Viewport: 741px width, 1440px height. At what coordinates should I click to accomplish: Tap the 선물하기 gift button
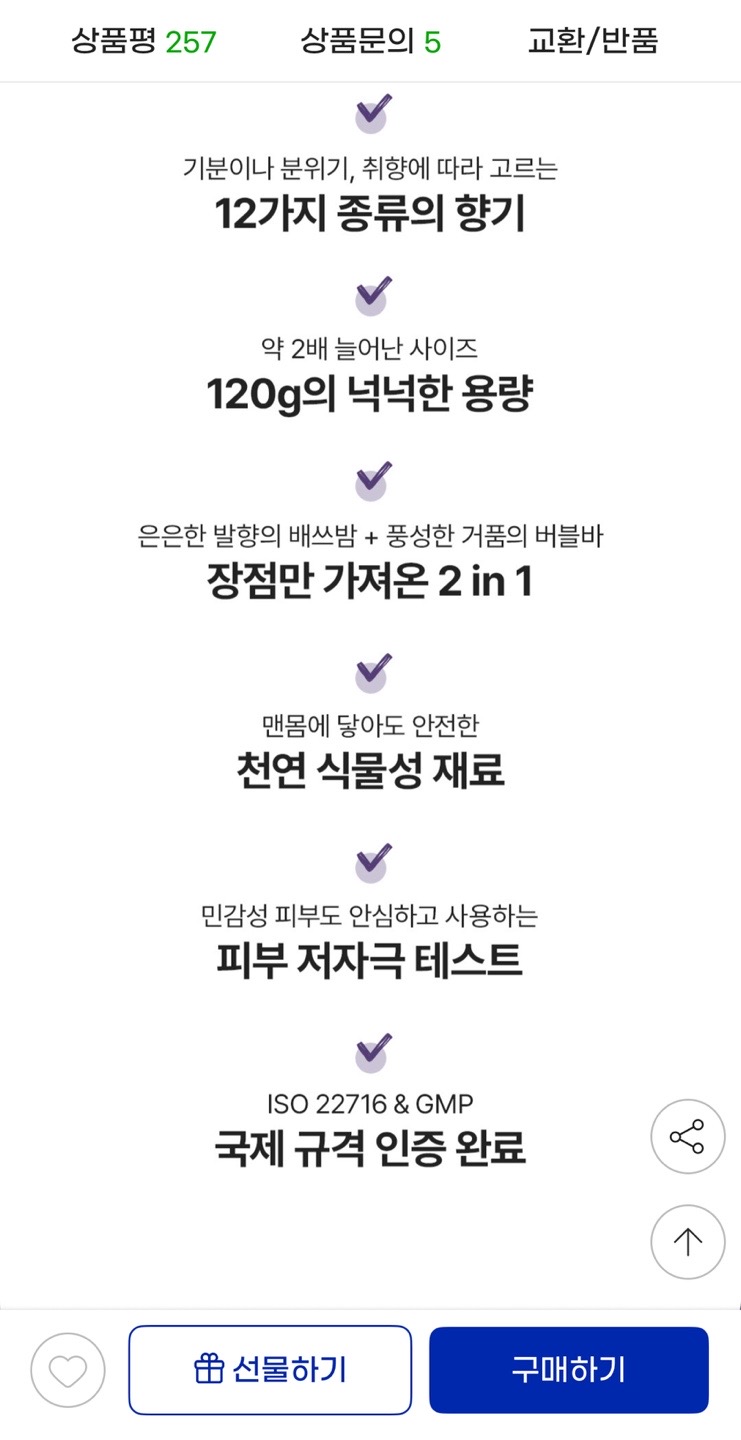tap(270, 1370)
